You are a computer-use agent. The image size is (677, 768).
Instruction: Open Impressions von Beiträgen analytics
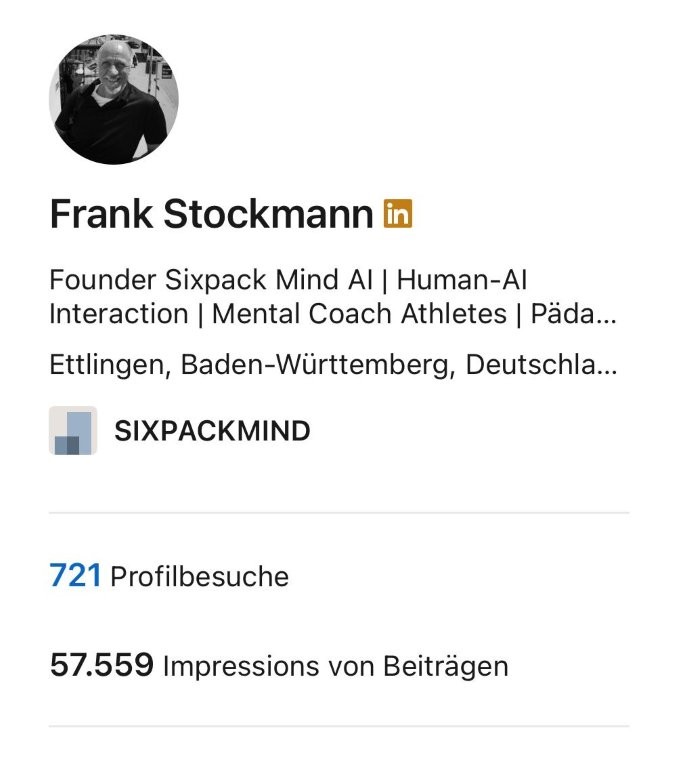point(278,665)
